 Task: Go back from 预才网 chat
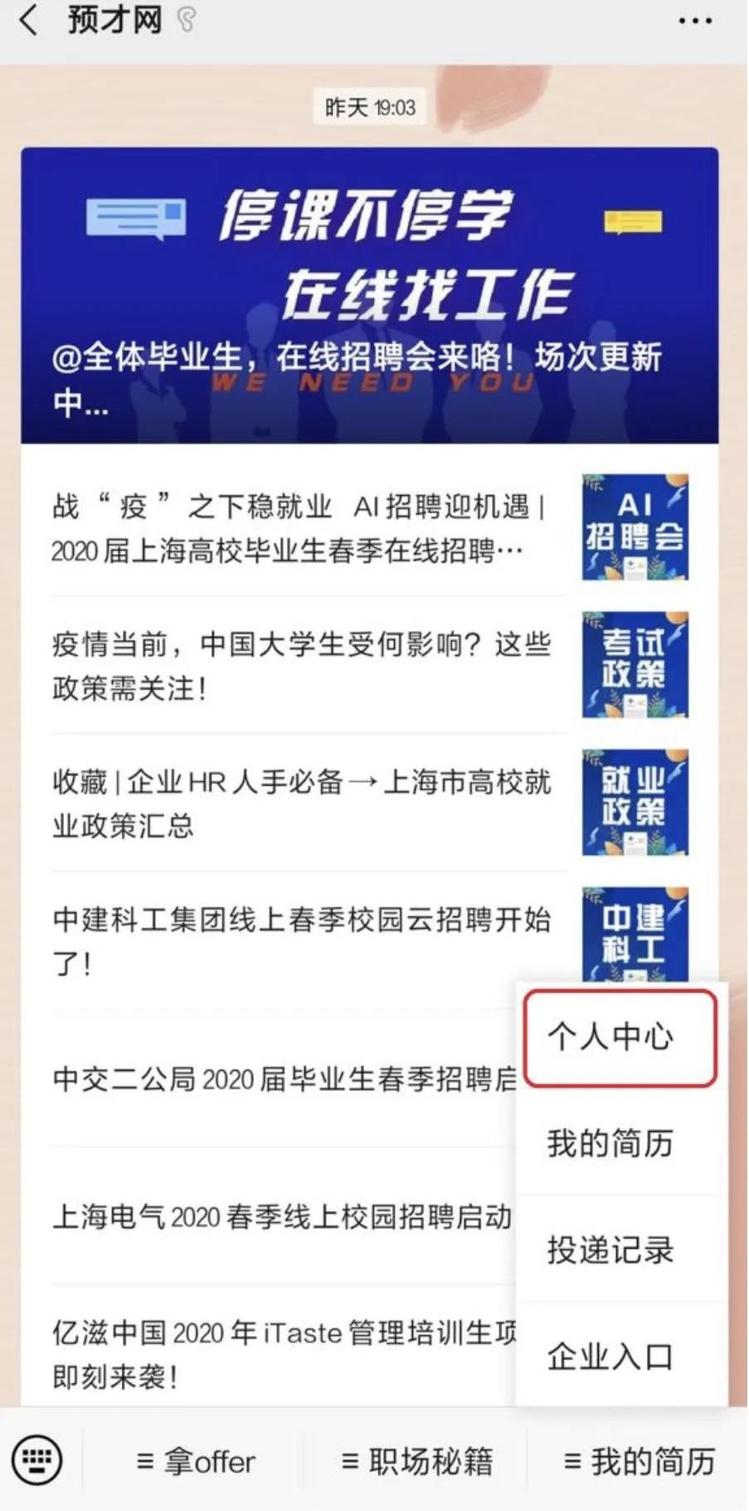[x=28, y=21]
